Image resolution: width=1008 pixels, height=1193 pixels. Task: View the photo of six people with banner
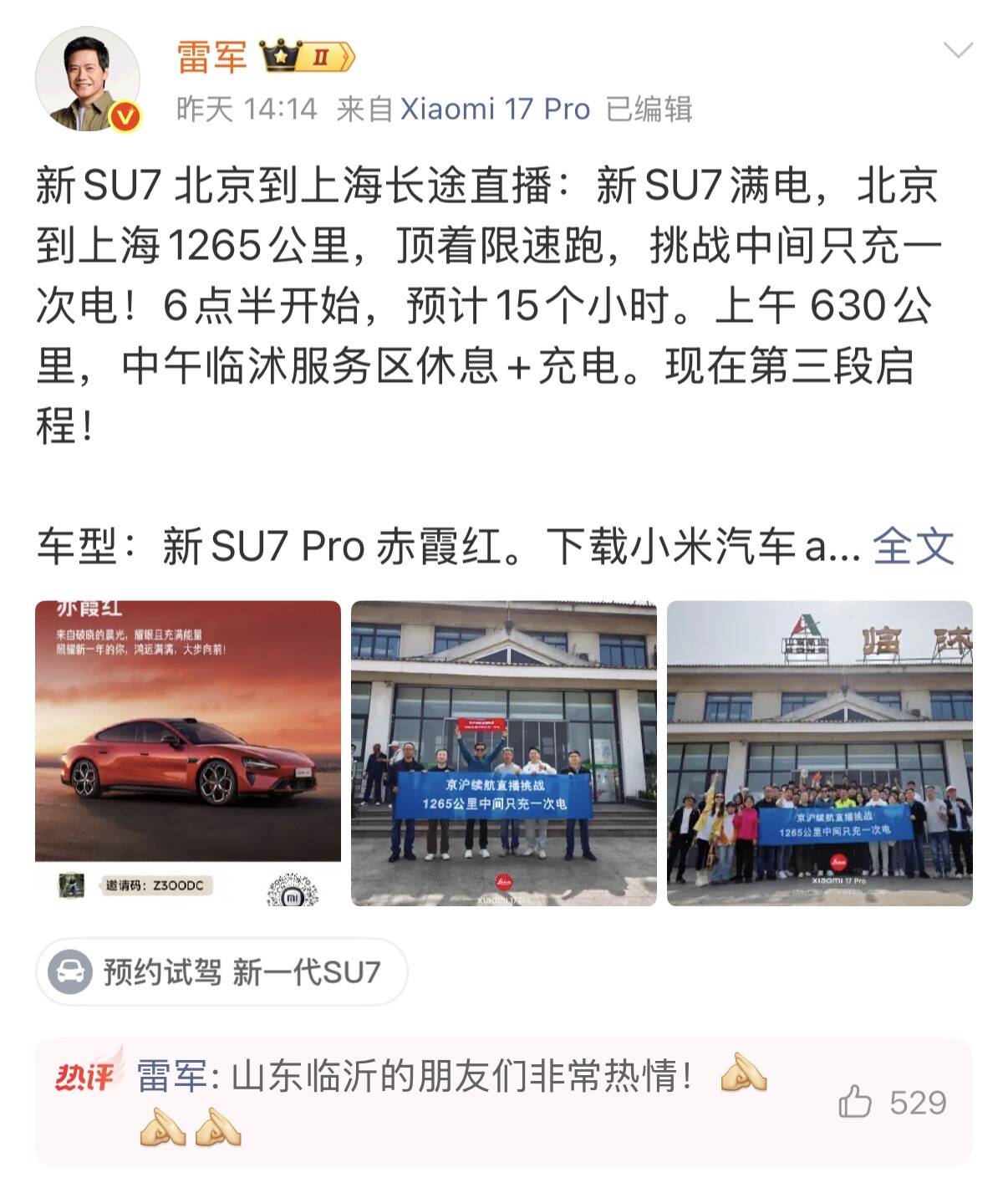(x=504, y=753)
